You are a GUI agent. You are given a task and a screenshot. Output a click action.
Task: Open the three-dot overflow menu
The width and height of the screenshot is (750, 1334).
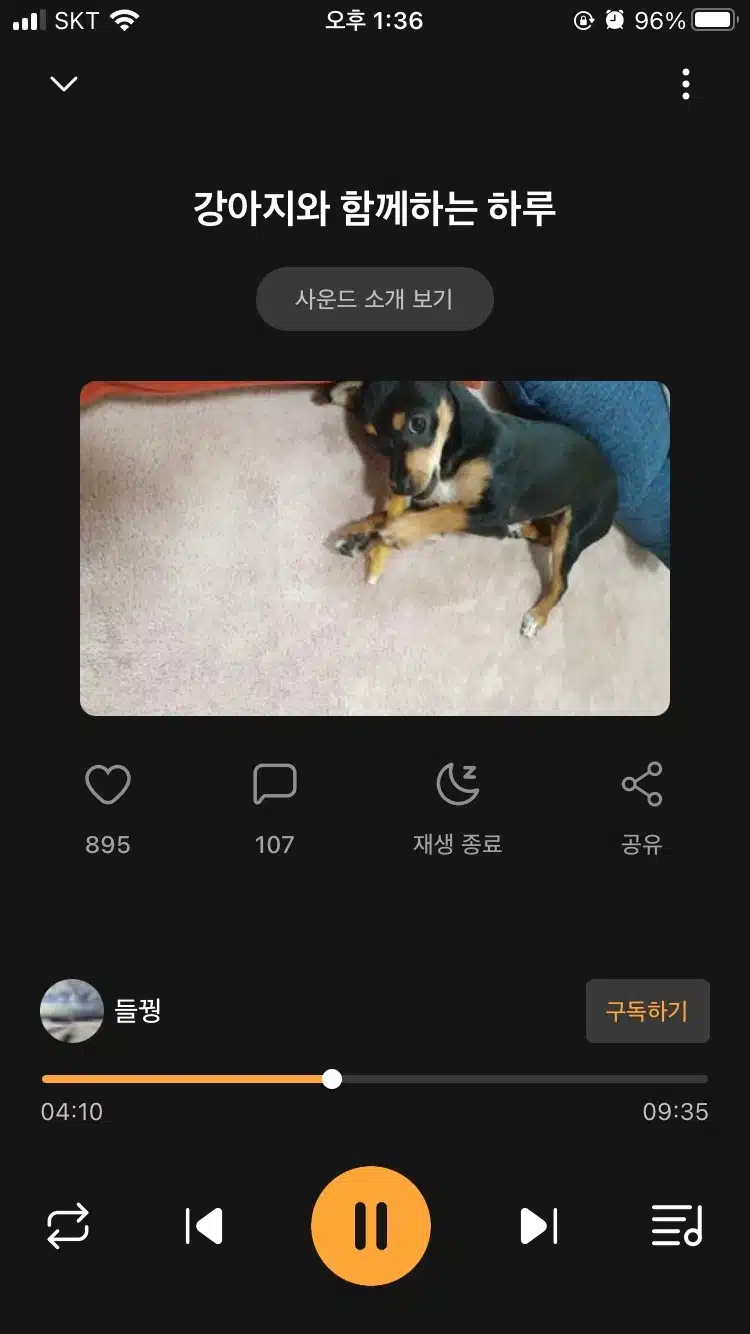tap(686, 84)
